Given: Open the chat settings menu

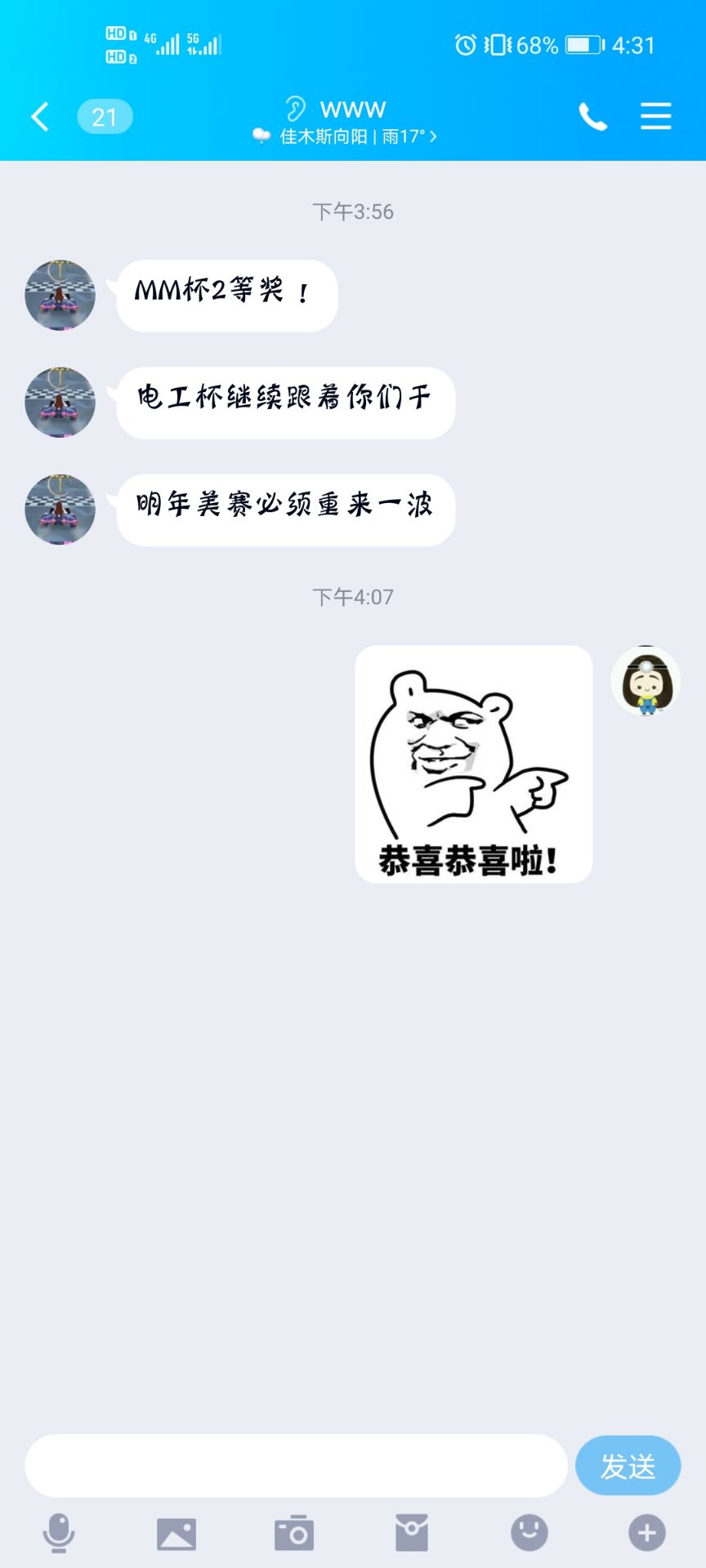Looking at the screenshot, I should click(655, 117).
